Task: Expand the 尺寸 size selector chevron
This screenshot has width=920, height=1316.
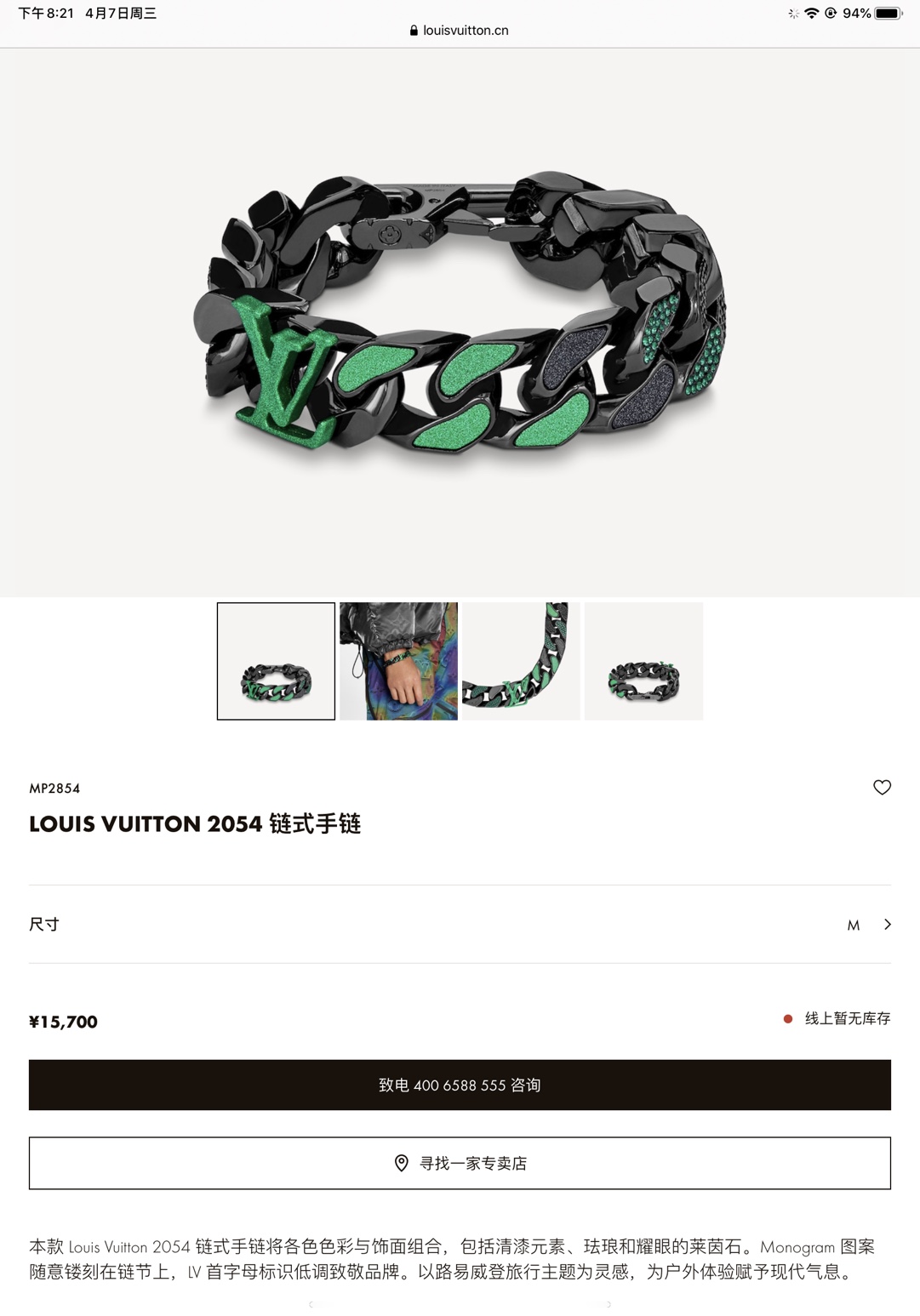Action: tap(886, 923)
